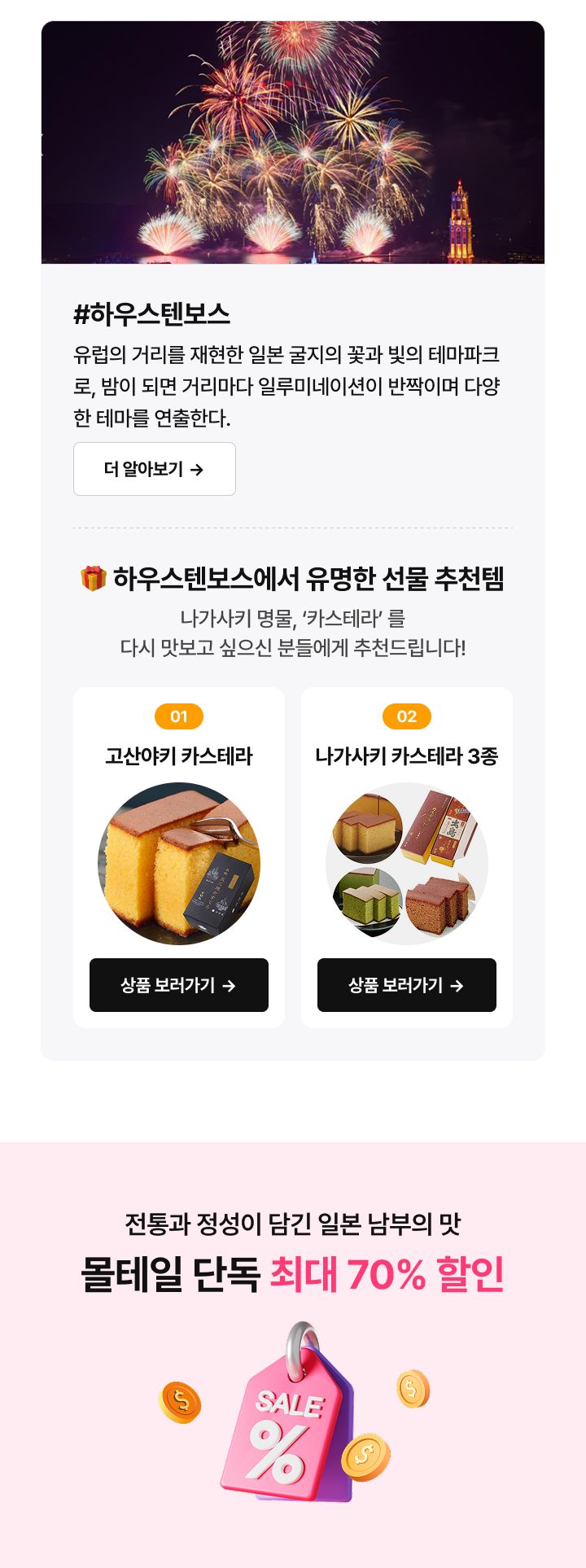Open 상품 보러가기 for 고산야키 카스테라
This screenshot has height=1568, width=586.
[x=179, y=985]
